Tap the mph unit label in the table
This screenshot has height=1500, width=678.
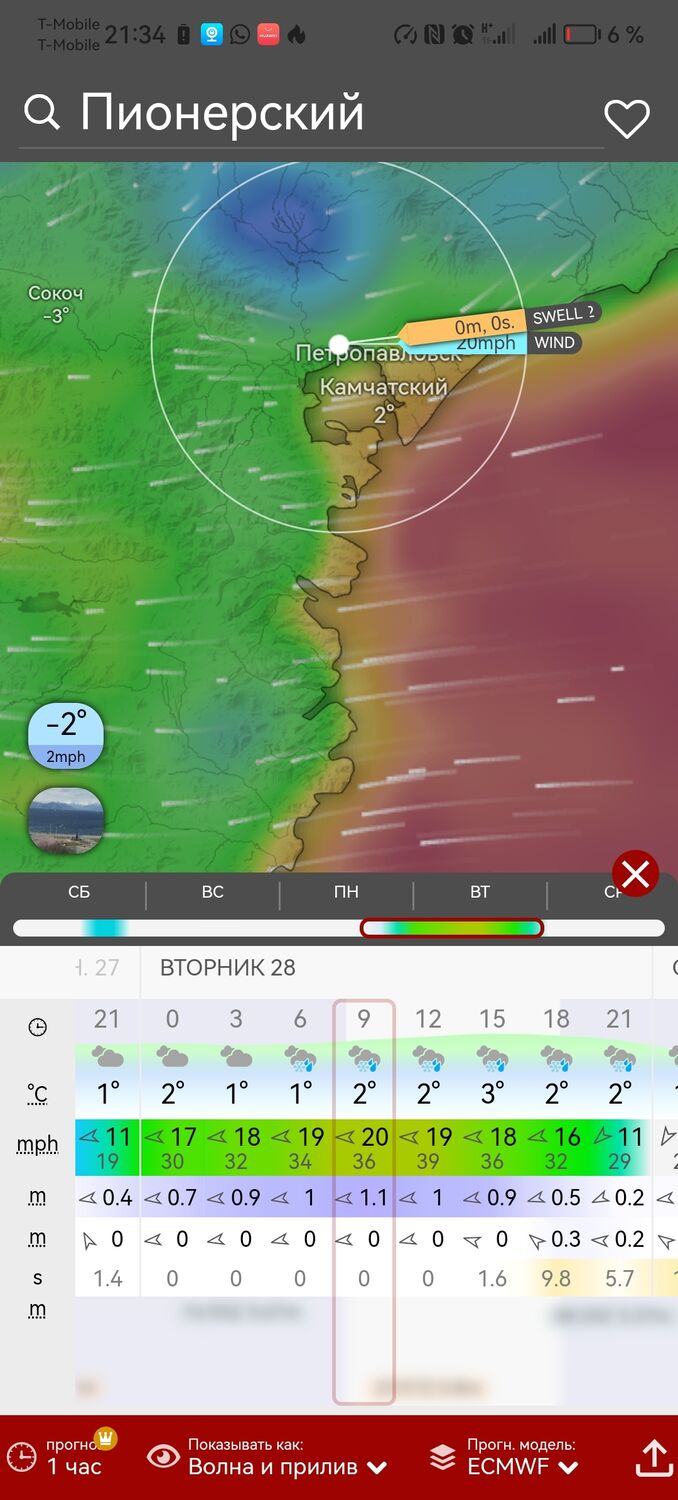[37, 1146]
